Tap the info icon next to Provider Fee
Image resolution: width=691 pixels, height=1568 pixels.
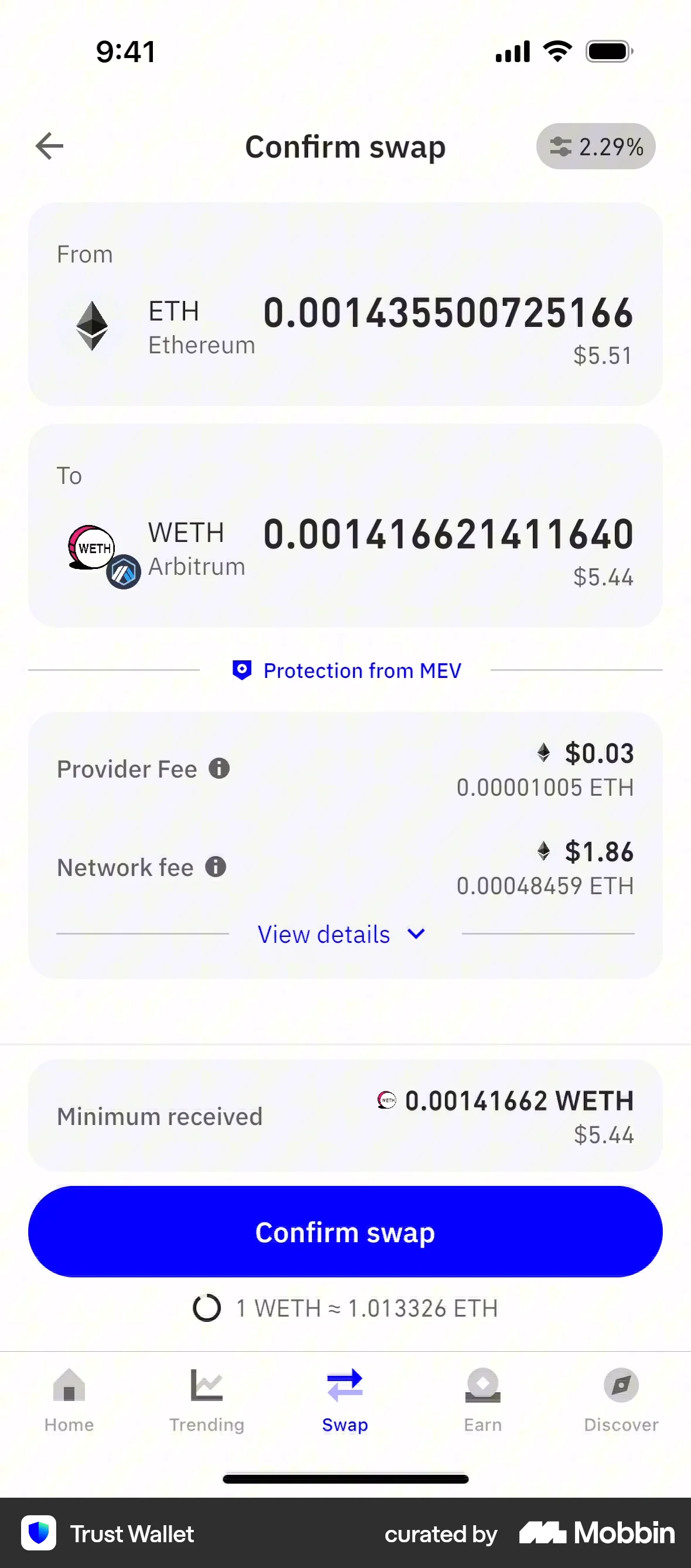click(x=220, y=769)
